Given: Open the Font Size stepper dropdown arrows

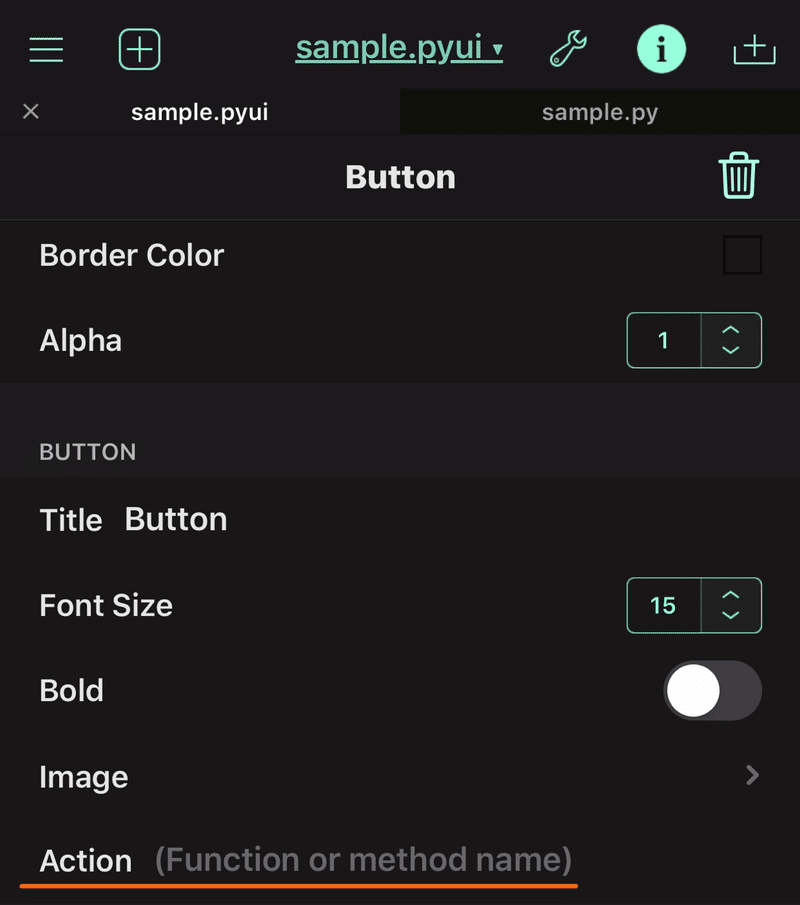Looking at the screenshot, I should (731, 605).
